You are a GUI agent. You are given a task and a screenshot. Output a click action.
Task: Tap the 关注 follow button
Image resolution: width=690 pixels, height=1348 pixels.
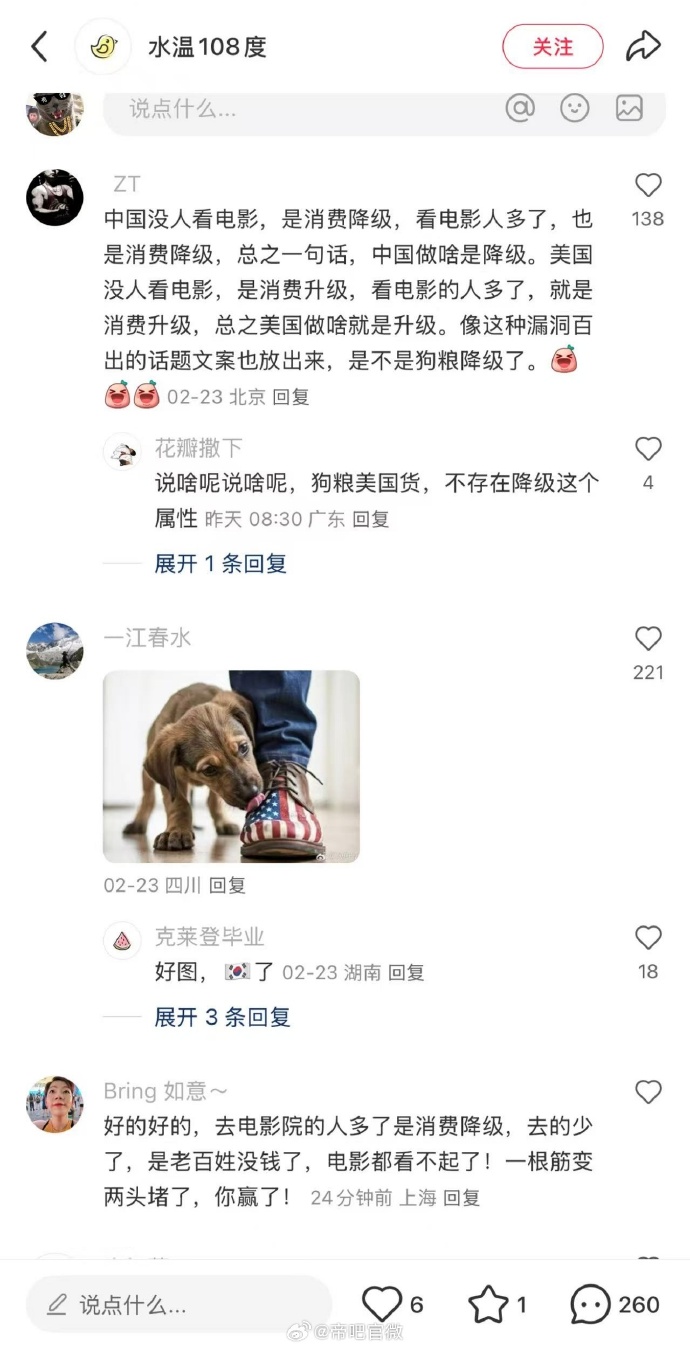(553, 46)
